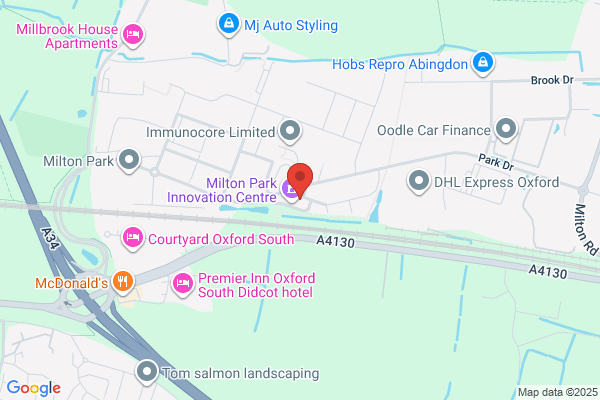The width and height of the screenshot is (600, 400).
Task: View Hobs Repro Abingdon shop pin
Action: [x=483, y=63]
